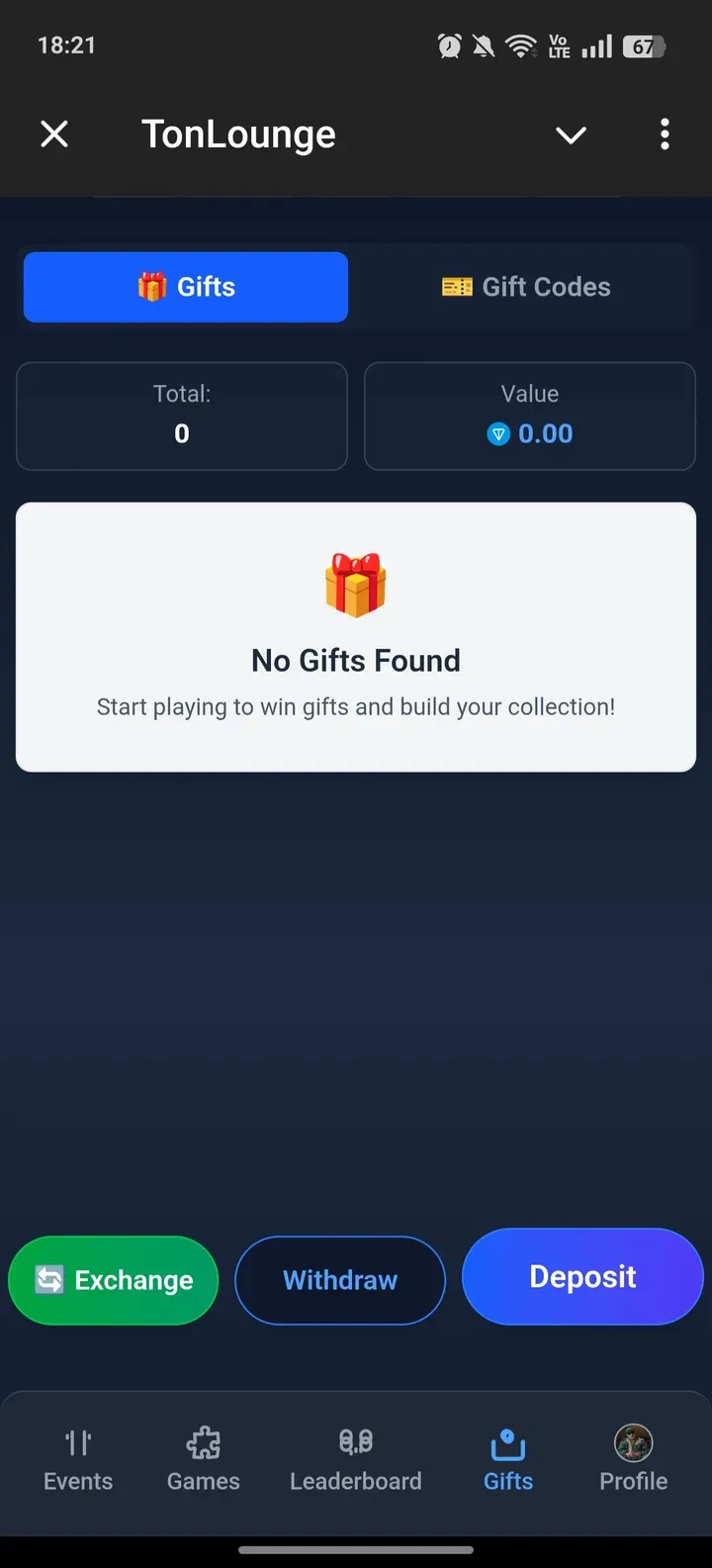Select Gifts in bottom navigation
The width and height of the screenshot is (712, 1568).
click(508, 1460)
